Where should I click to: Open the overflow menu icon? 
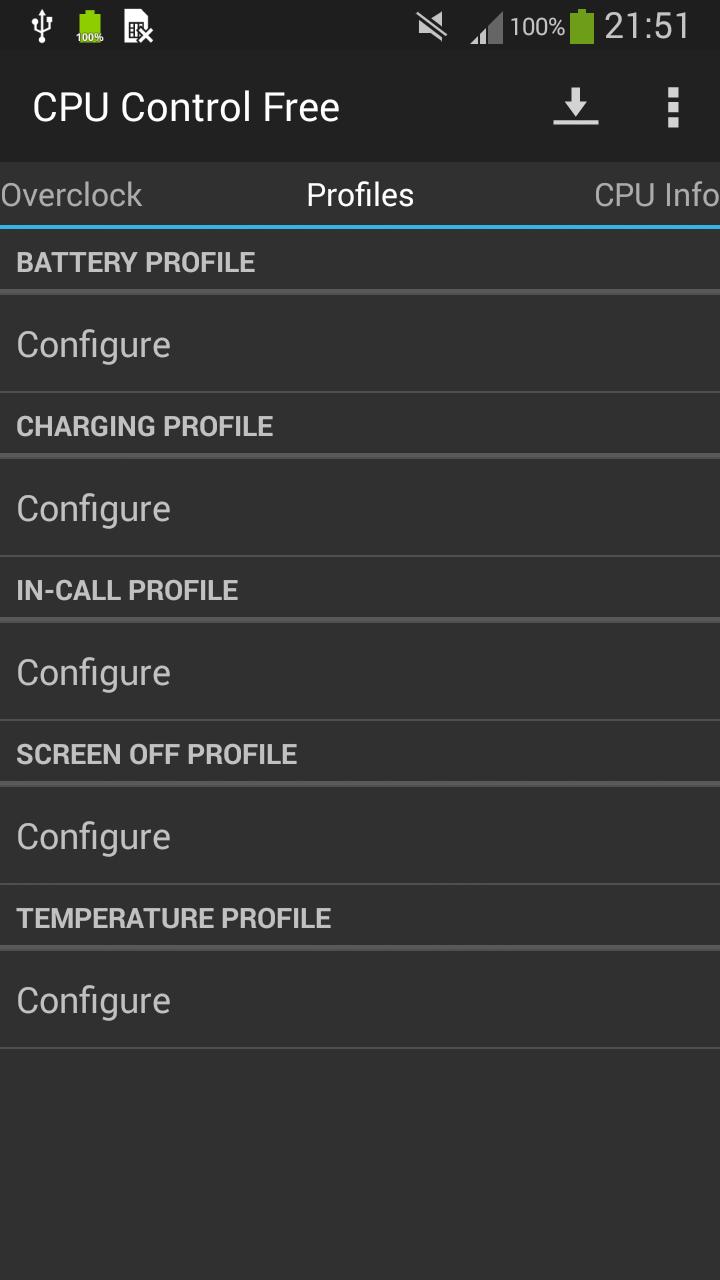click(x=672, y=106)
